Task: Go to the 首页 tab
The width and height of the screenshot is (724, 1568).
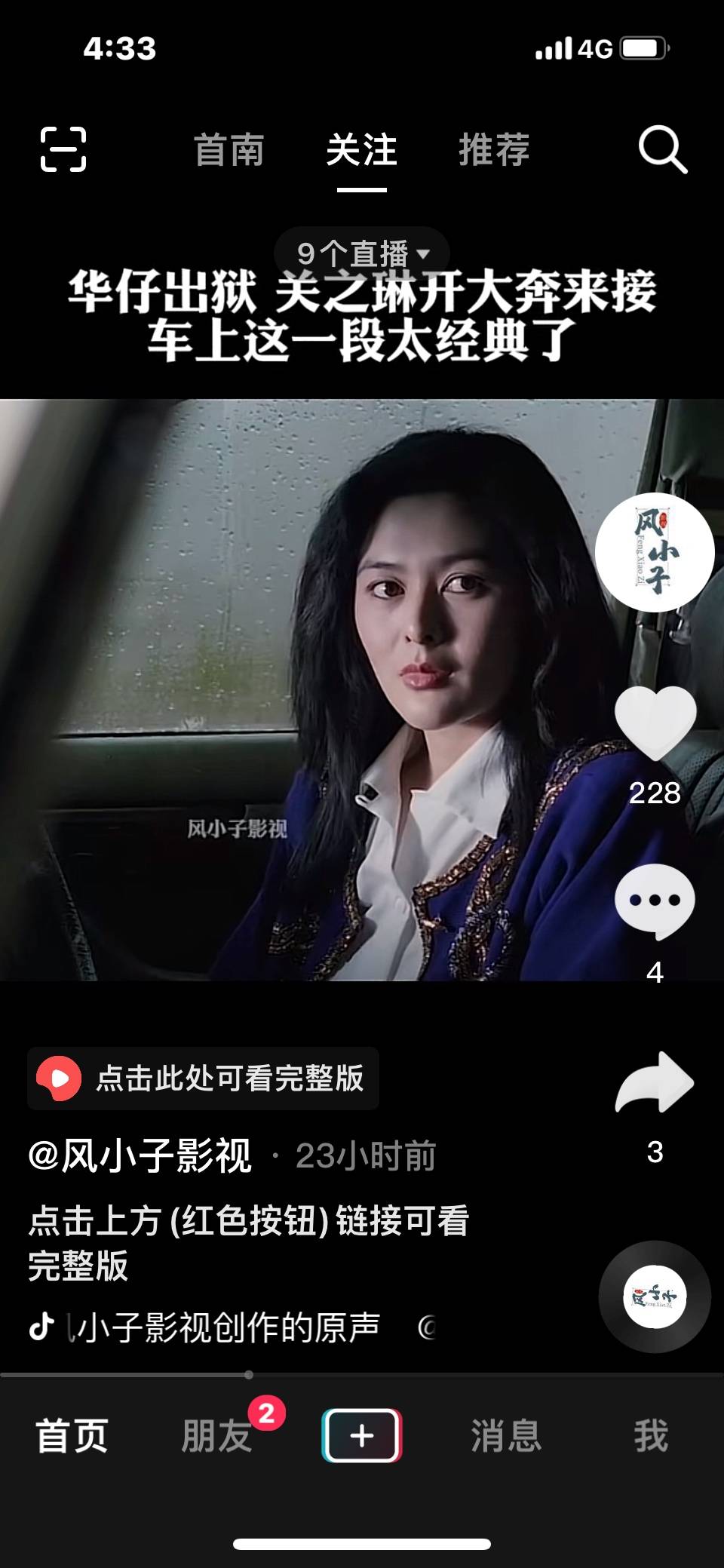Action: click(x=72, y=1435)
